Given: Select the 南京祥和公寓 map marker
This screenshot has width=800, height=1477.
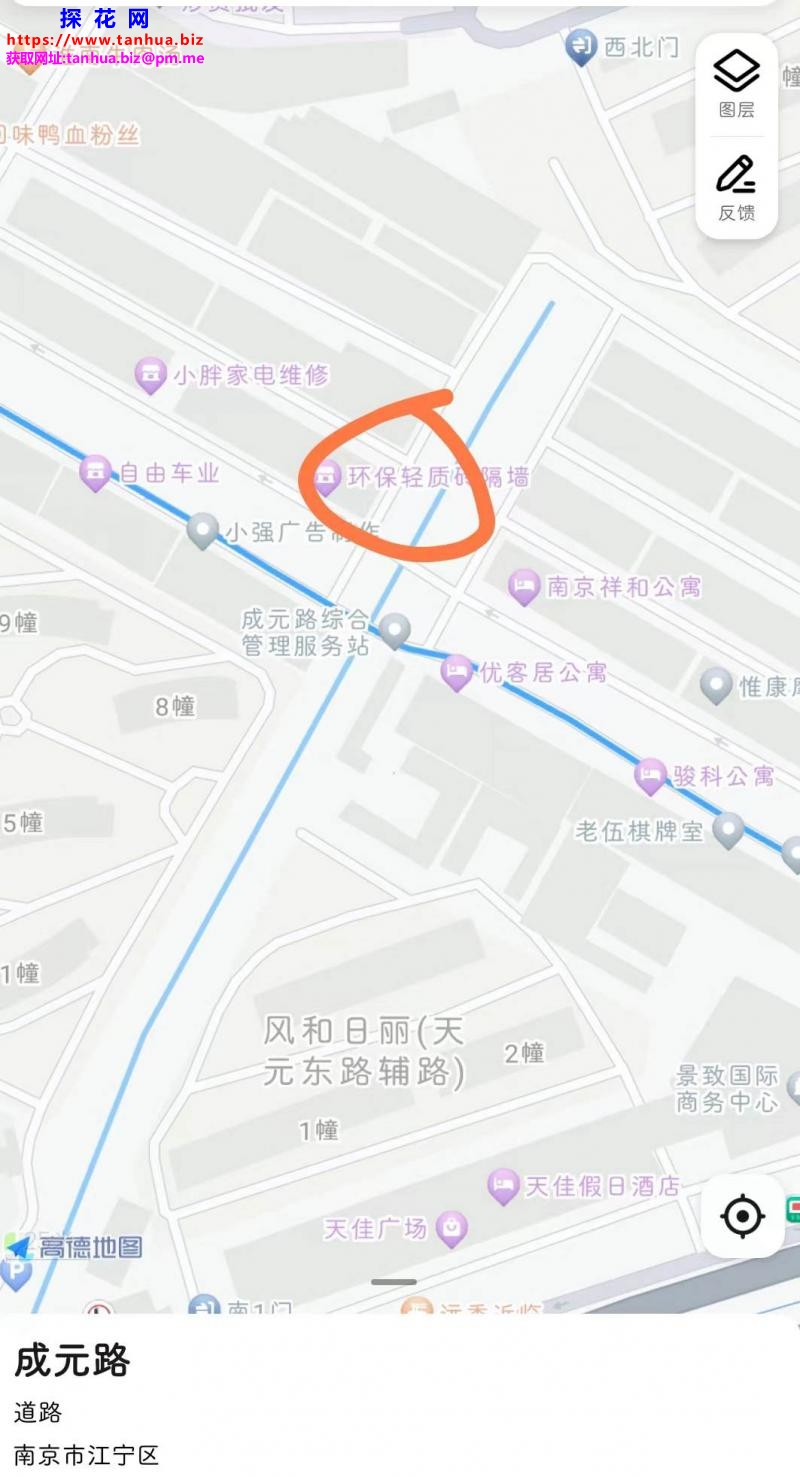Looking at the screenshot, I should tap(525, 587).
